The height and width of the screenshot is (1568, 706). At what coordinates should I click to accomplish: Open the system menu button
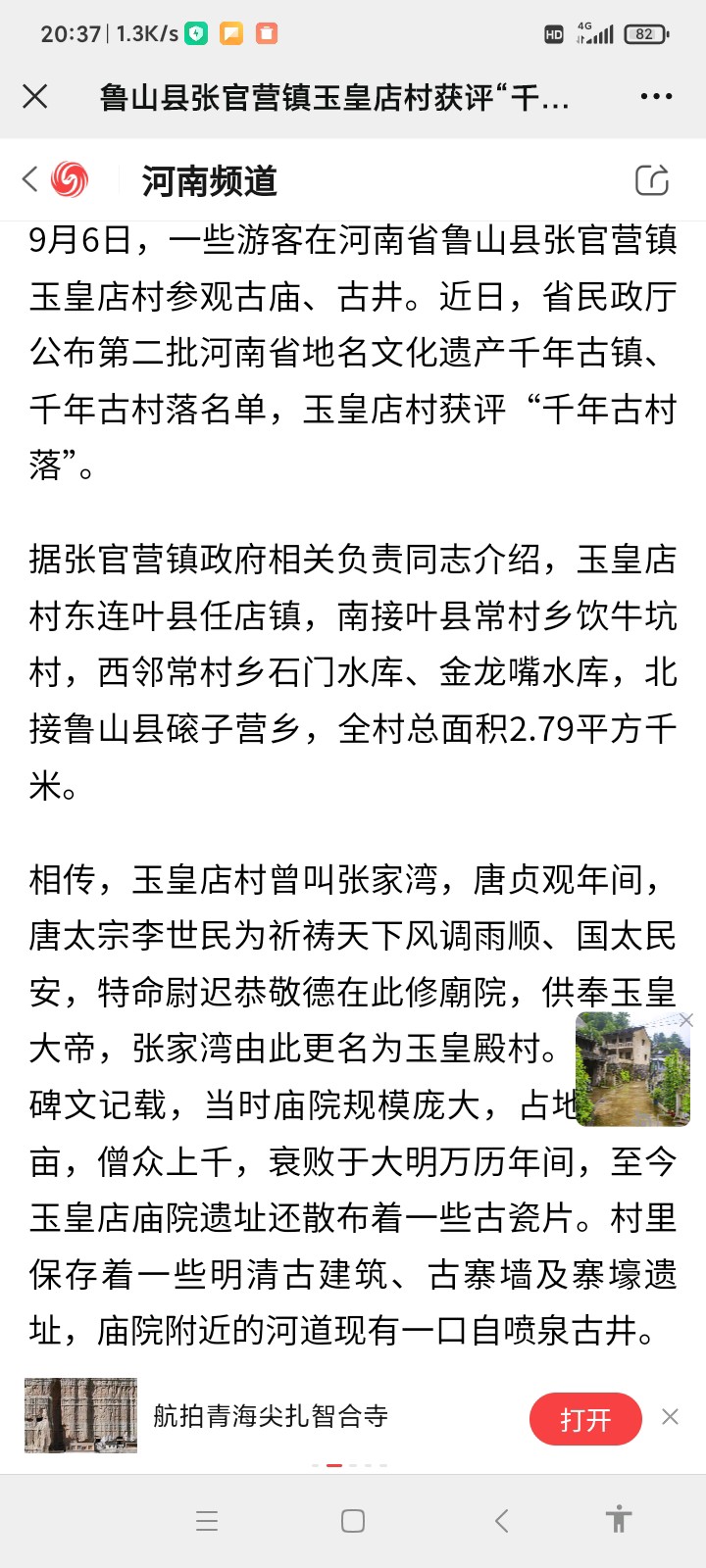[x=207, y=1521]
